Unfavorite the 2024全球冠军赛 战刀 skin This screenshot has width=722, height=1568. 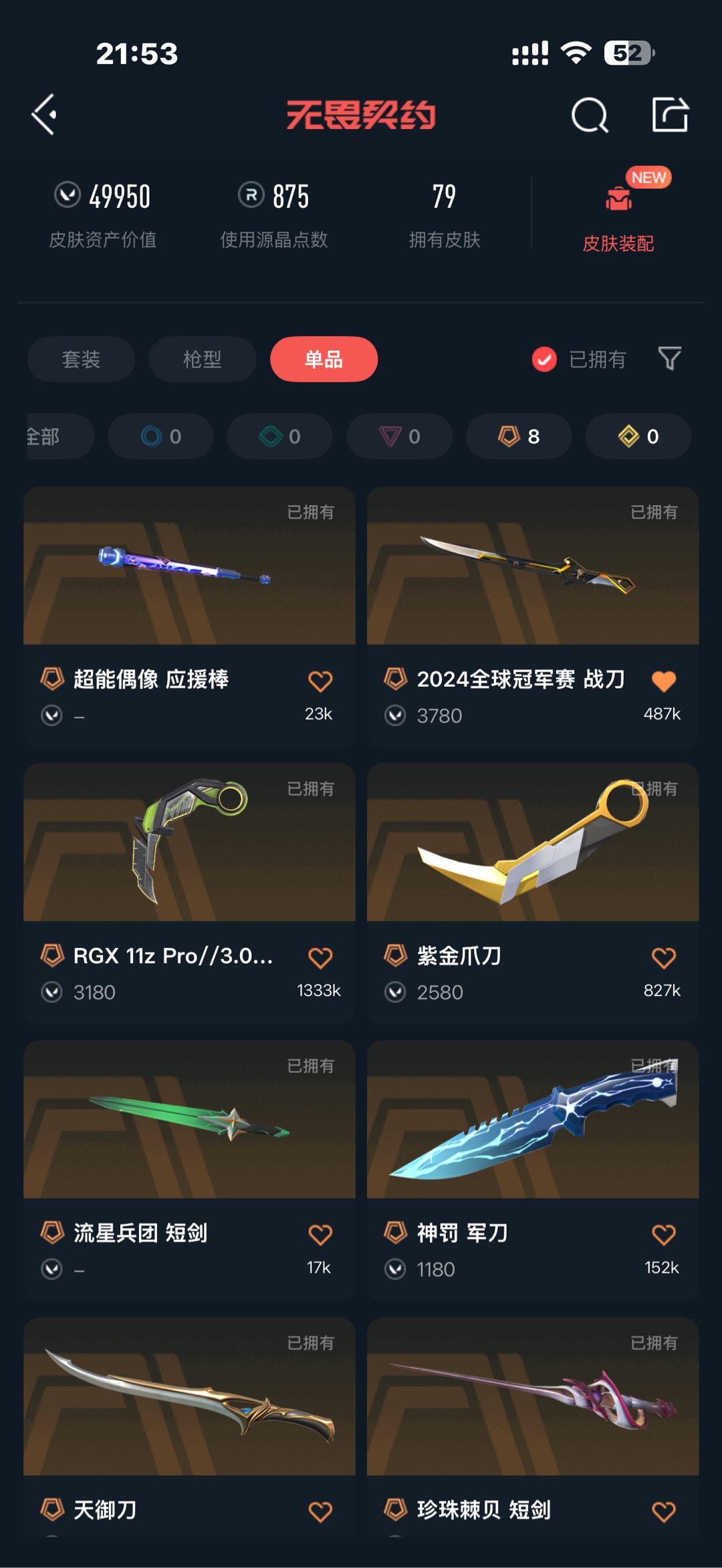663,681
